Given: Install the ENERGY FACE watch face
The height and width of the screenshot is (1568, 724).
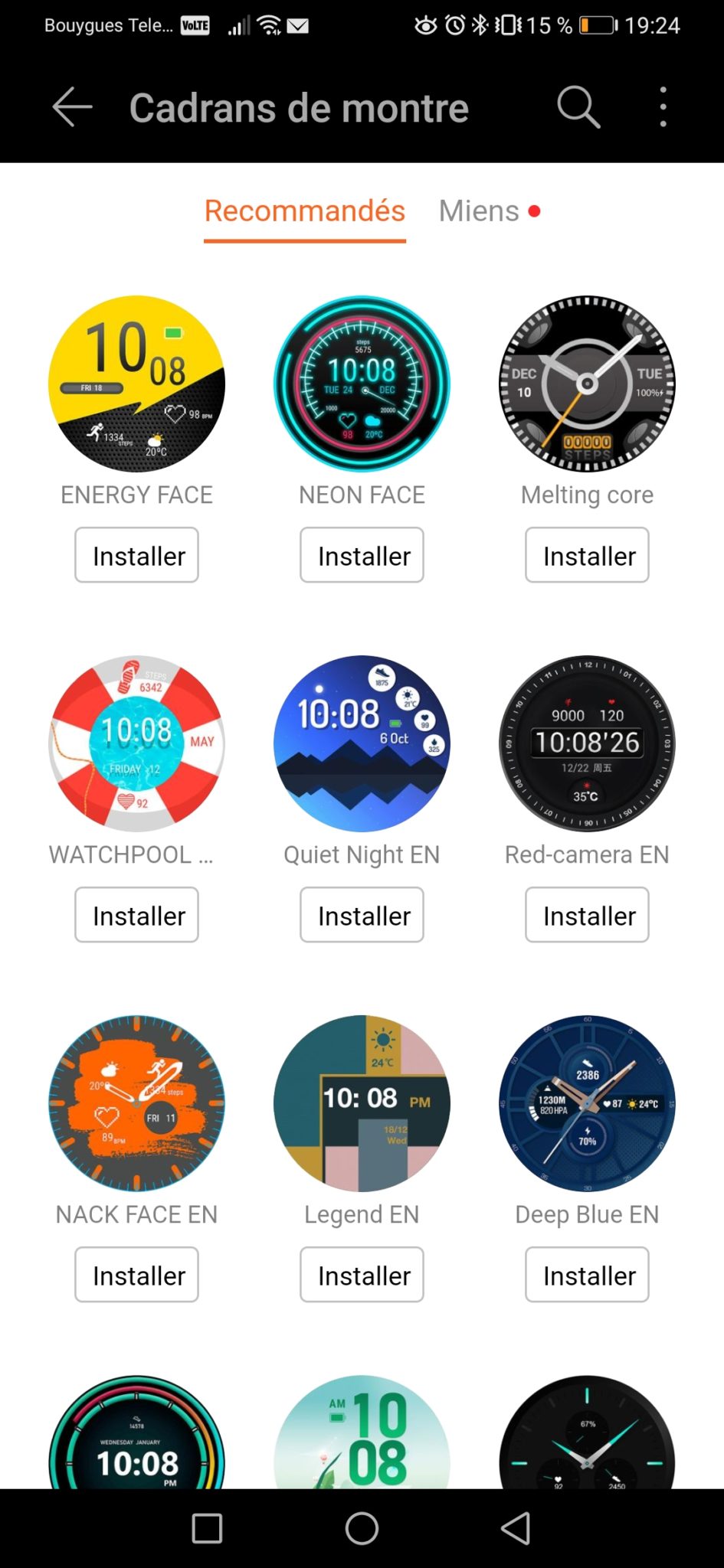Looking at the screenshot, I should pos(136,555).
